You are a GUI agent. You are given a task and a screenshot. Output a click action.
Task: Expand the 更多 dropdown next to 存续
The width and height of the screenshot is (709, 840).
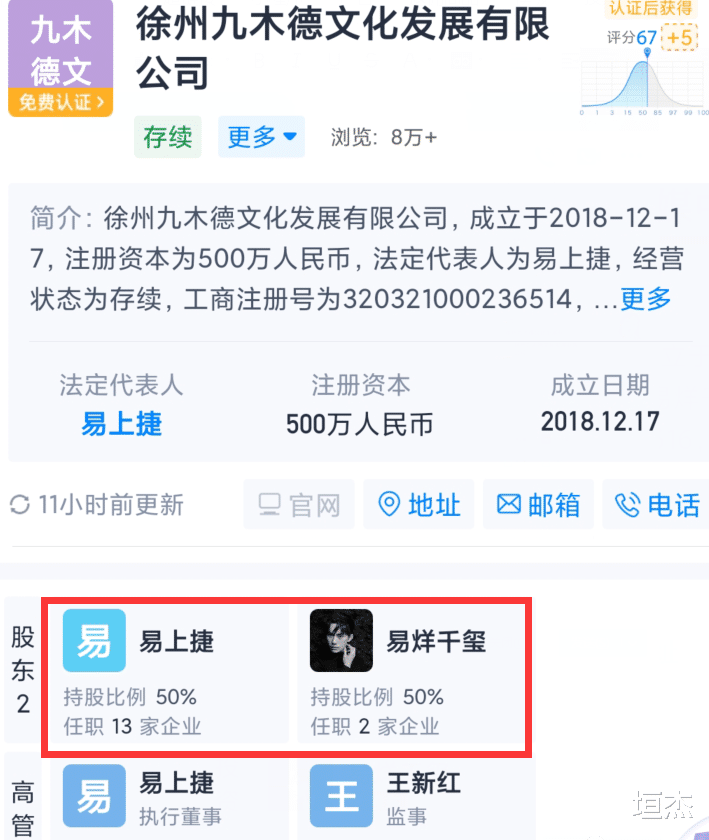pyautogui.click(x=261, y=137)
